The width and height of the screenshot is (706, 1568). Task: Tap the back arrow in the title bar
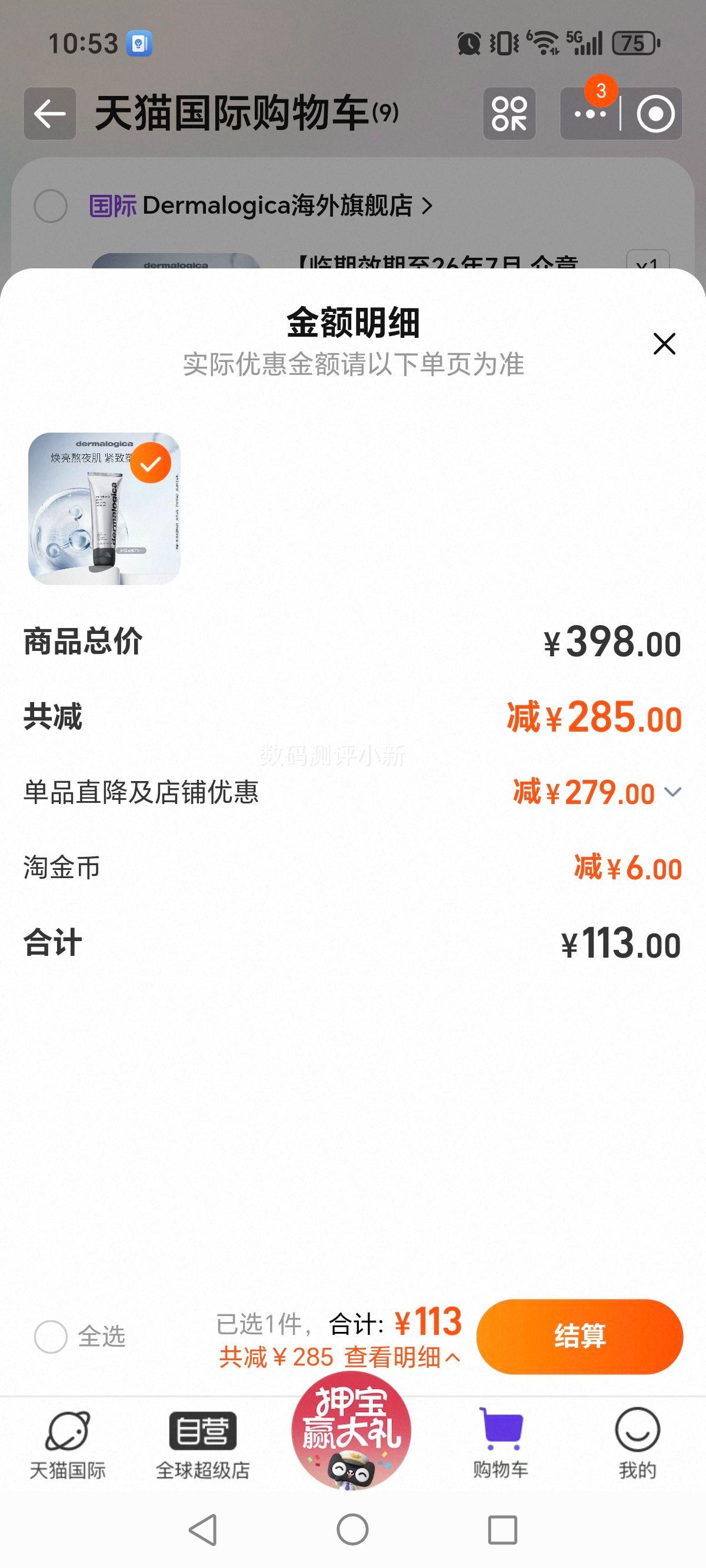[51, 113]
